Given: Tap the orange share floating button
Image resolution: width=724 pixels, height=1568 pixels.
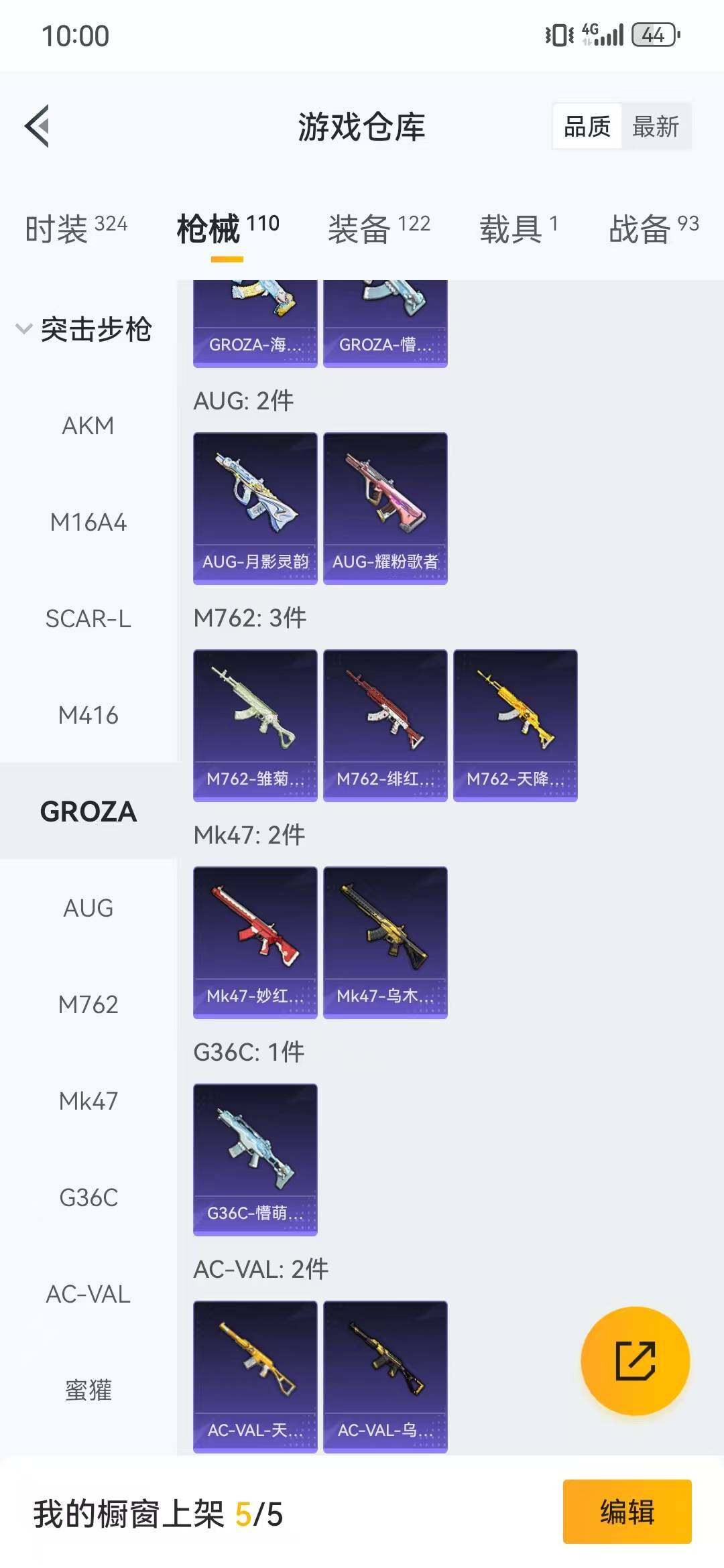Looking at the screenshot, I should tap(635, 1361).
